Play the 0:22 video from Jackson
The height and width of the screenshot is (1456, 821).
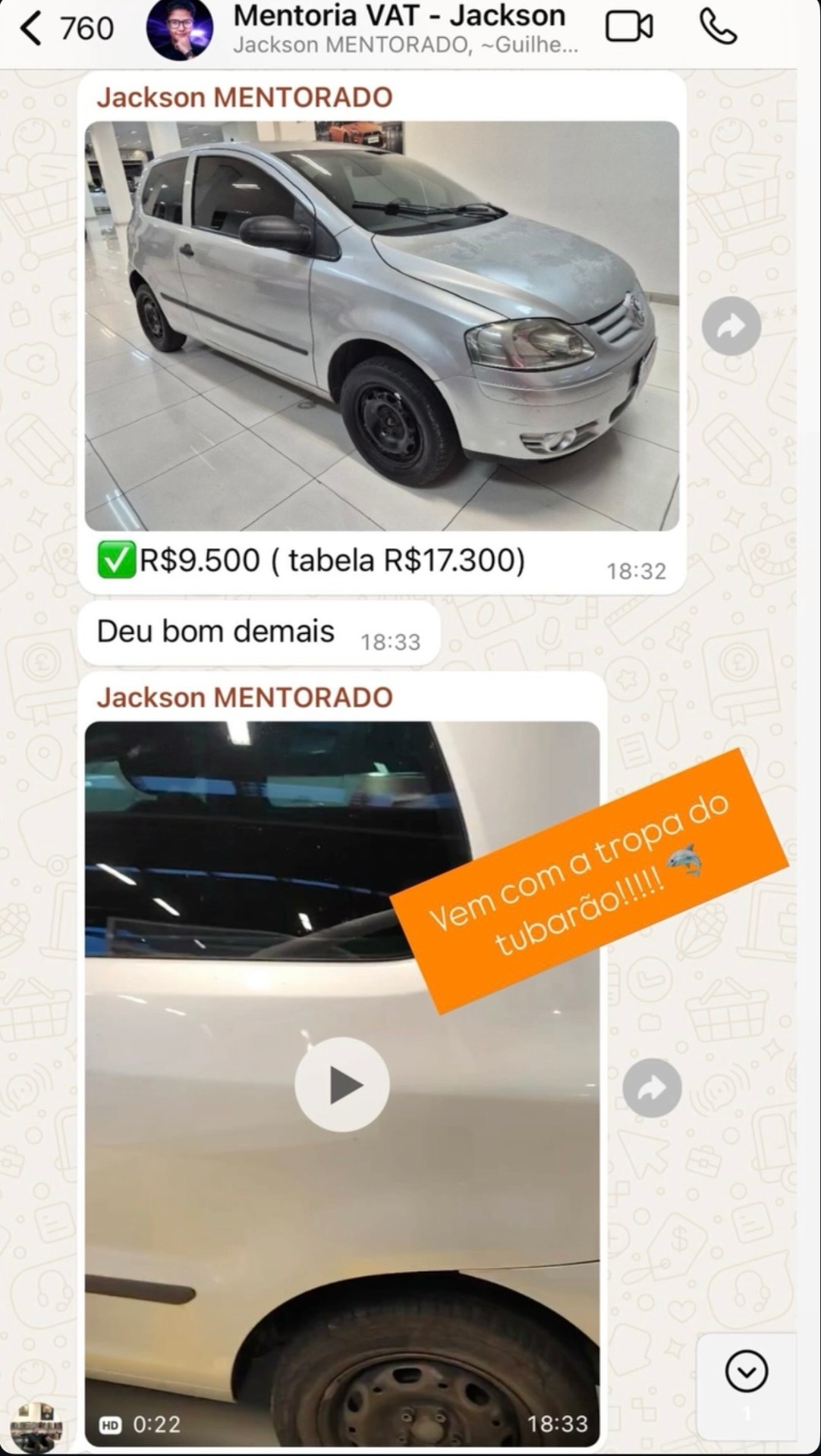tap(342, 1084)
